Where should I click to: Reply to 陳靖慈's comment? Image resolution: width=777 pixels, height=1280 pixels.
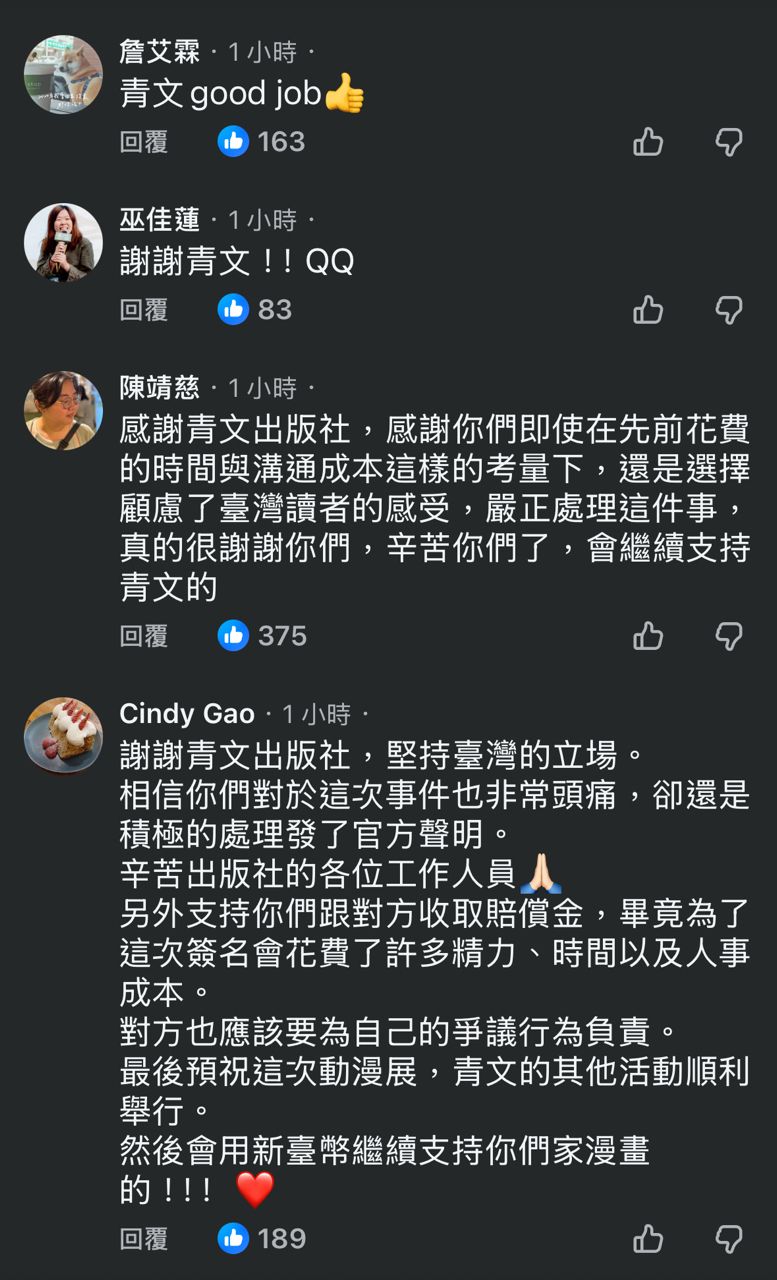tap(144, 636)
